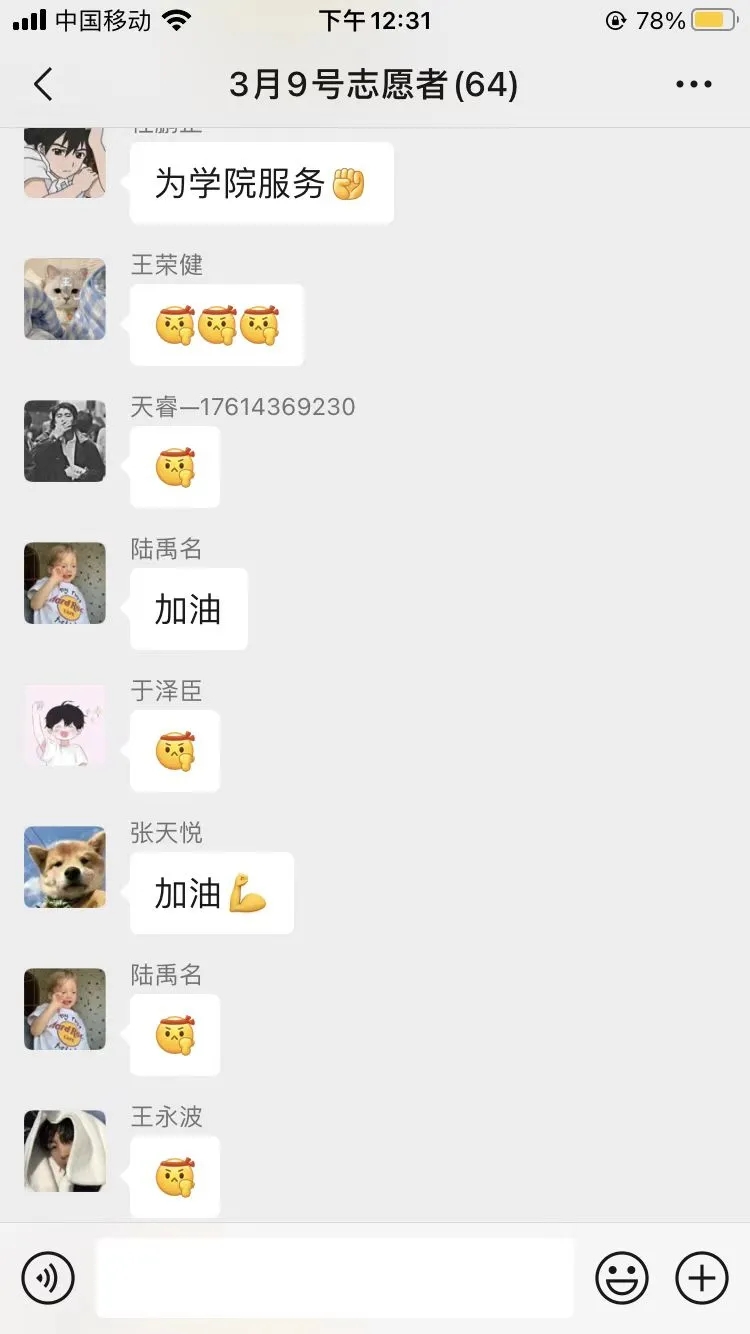This screenshot has width=750, height=1334.
Task: Open the emoji picker
Action: click(x=622, y=1277)
